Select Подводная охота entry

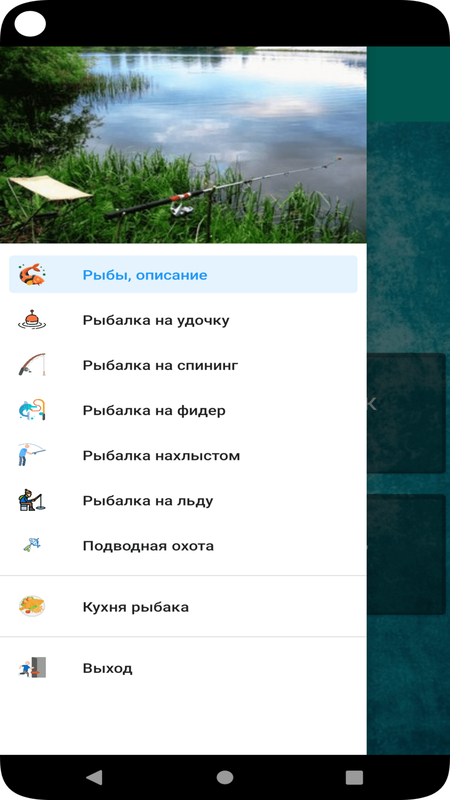tap(183, 546)
